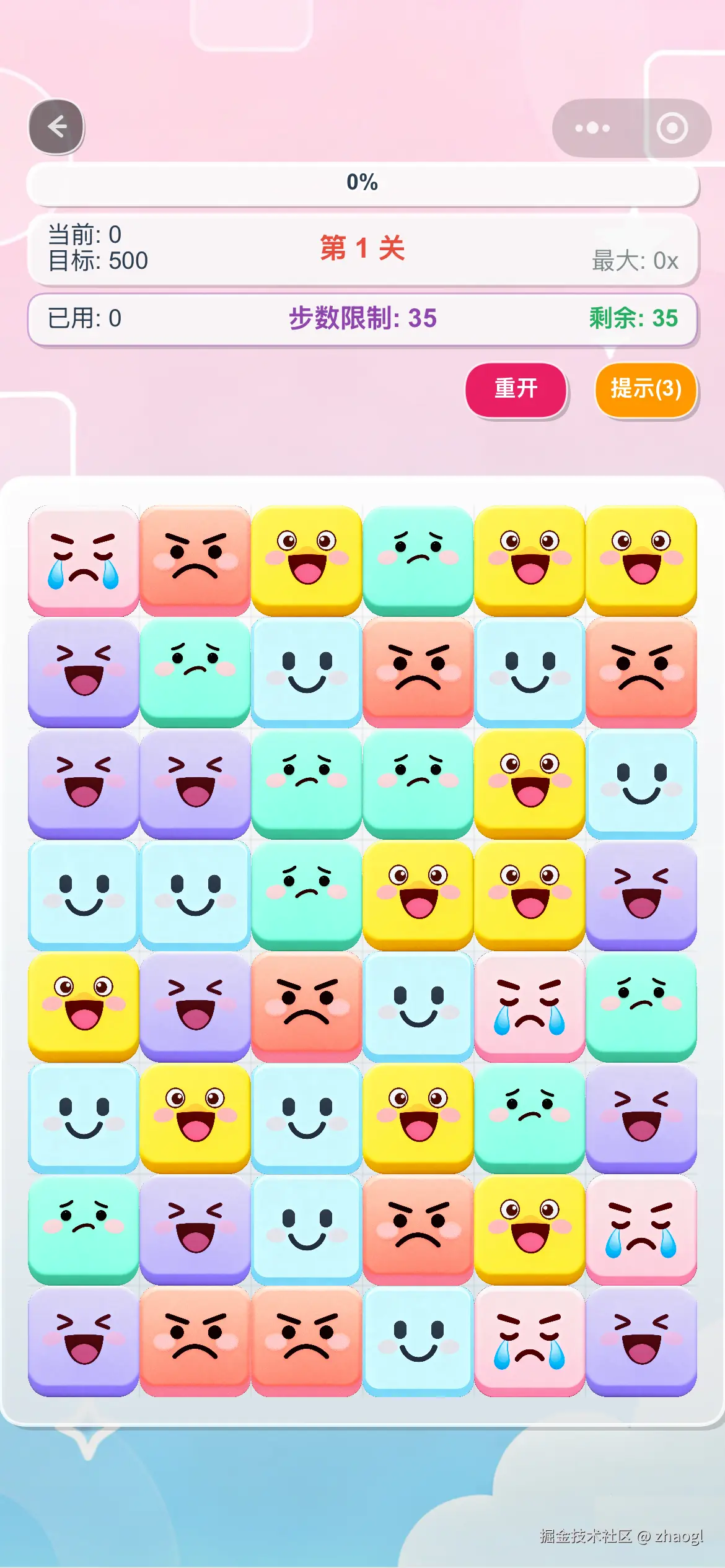Restart the level with the 重开 button
Image resolution: width=725 pixels, height=1568 pixels.
click(x=514, y=390)
